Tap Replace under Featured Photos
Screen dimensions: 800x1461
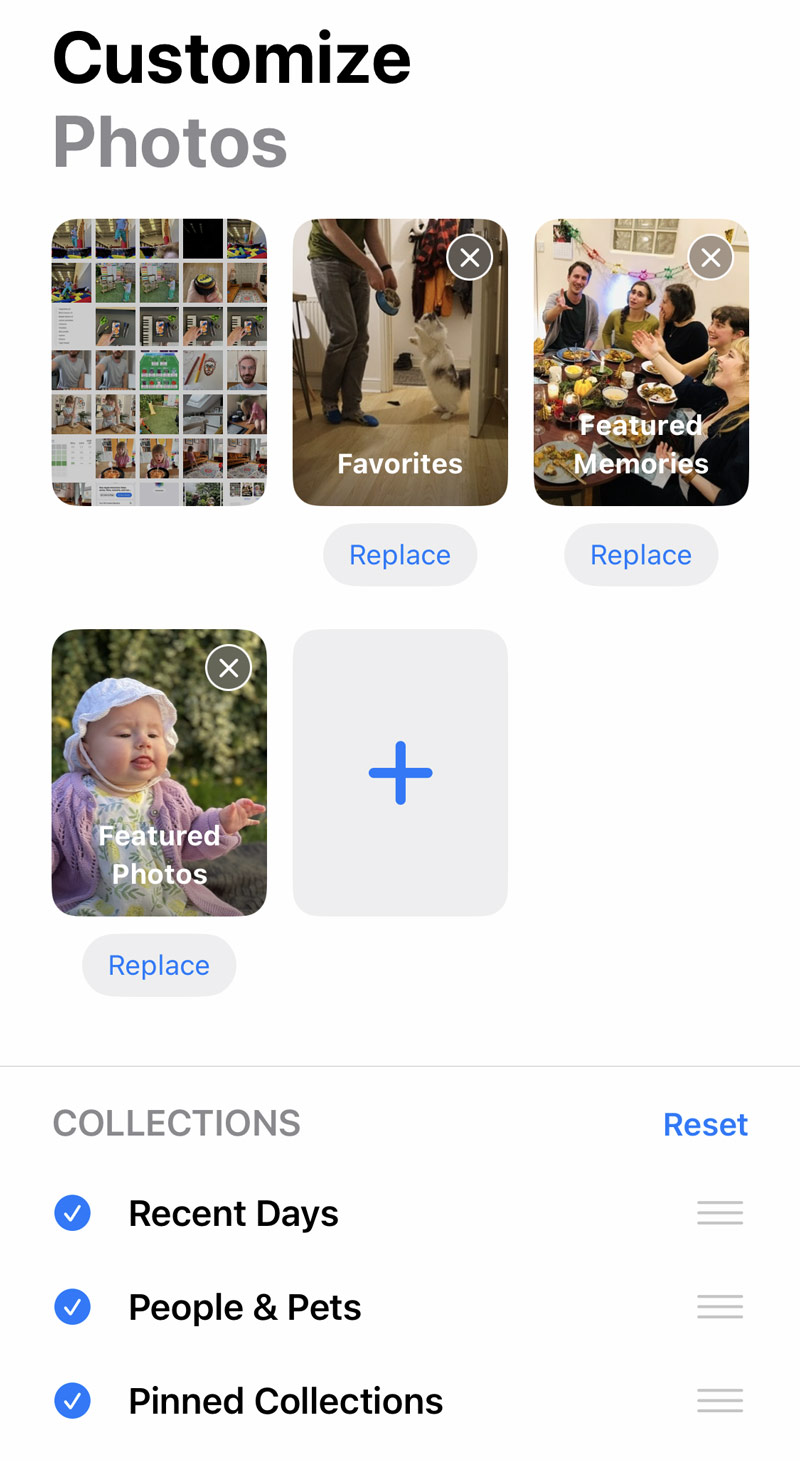pos(159,965)
